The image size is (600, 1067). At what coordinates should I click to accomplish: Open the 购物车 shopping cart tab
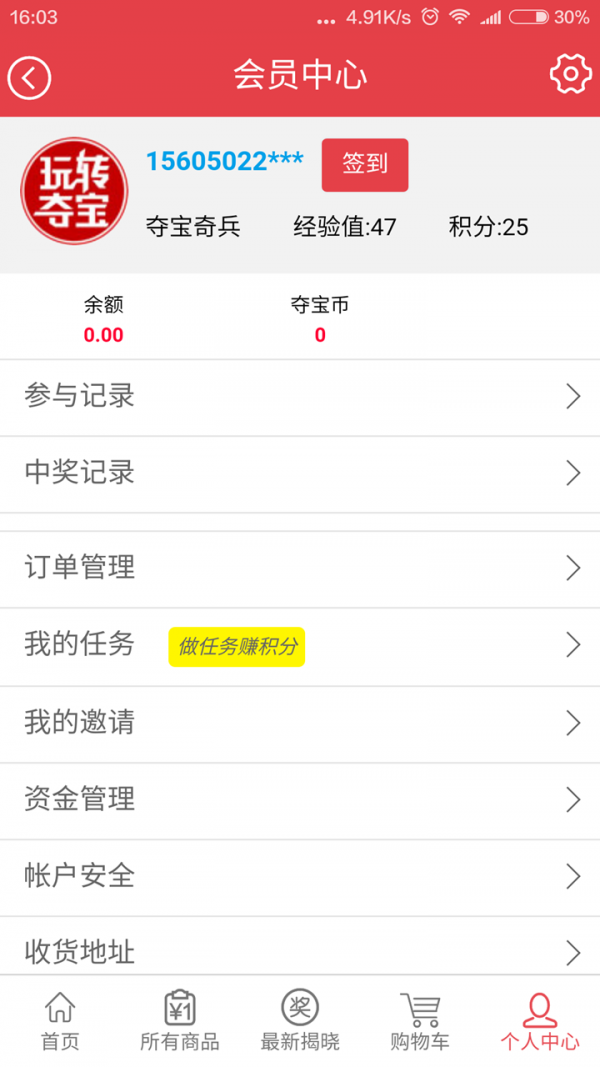[420, 1021]
